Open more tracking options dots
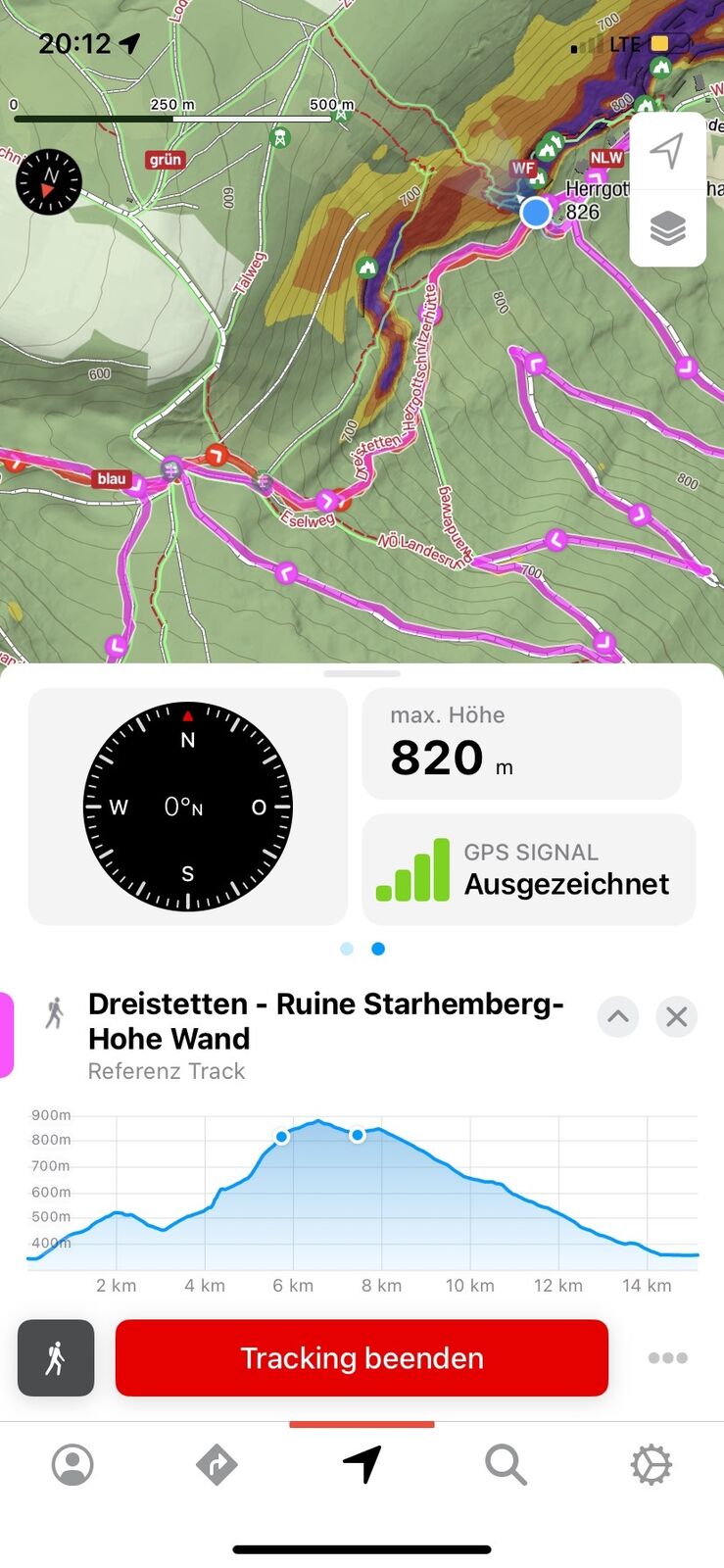The height and width of the screenshot is (1568, 724). [x=667, y=1357]
